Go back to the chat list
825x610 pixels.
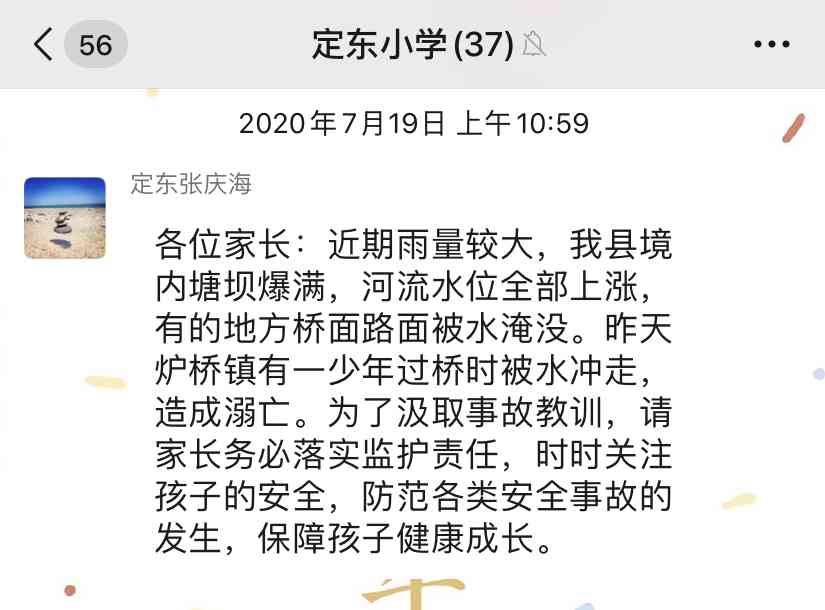(42, 45)
